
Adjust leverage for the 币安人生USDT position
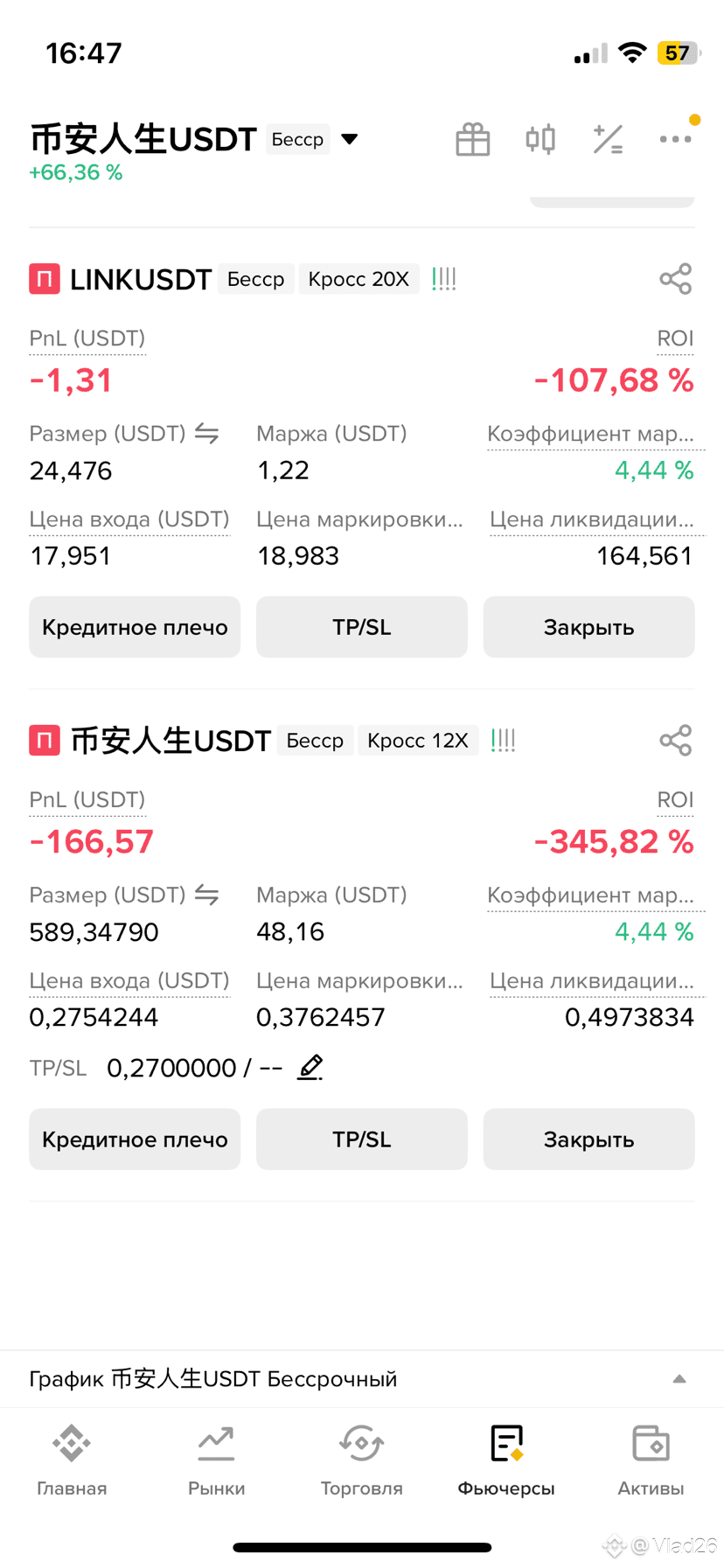(x=135, y=1139)
